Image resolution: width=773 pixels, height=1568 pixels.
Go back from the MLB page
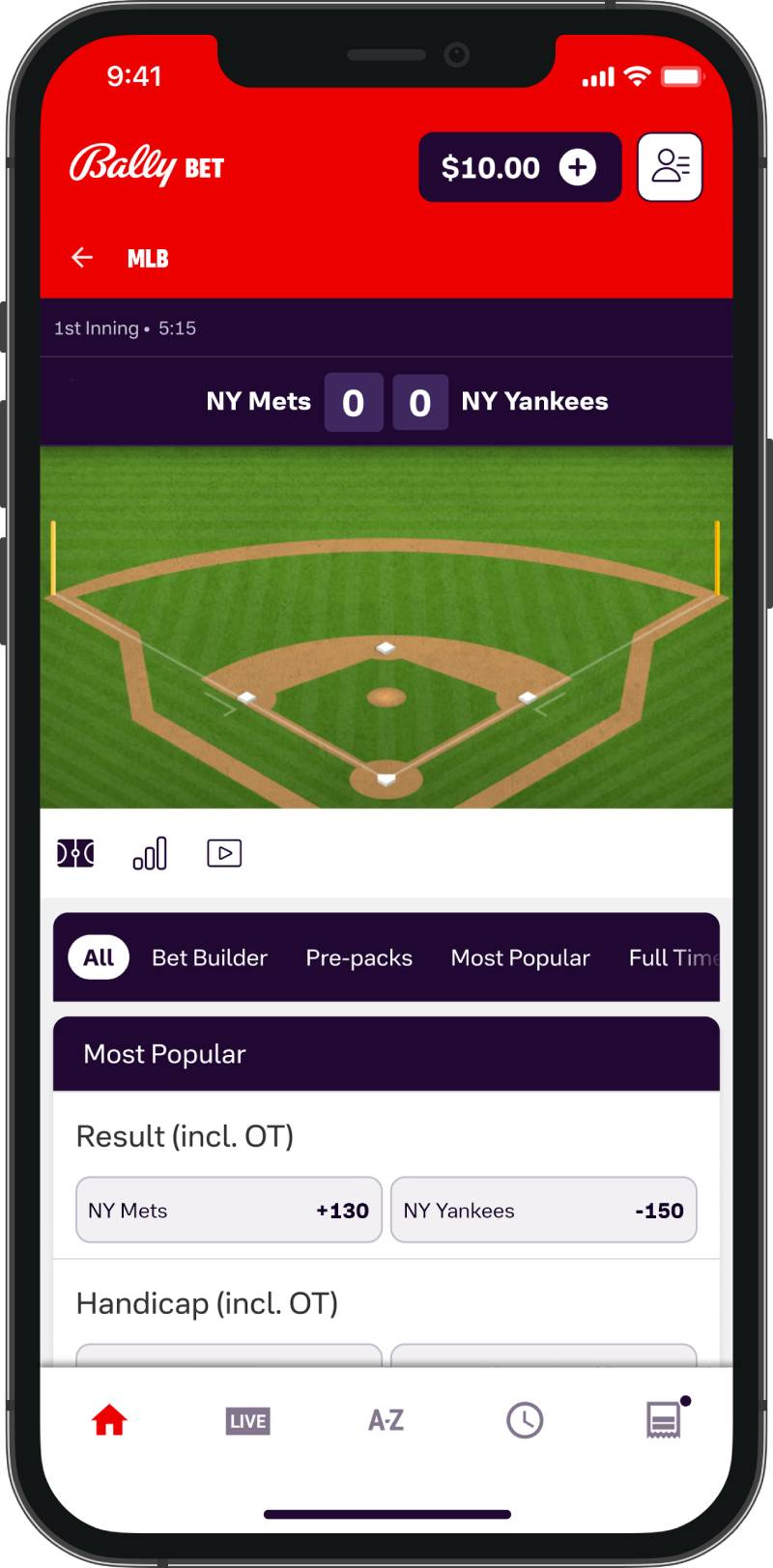(82, 258)
